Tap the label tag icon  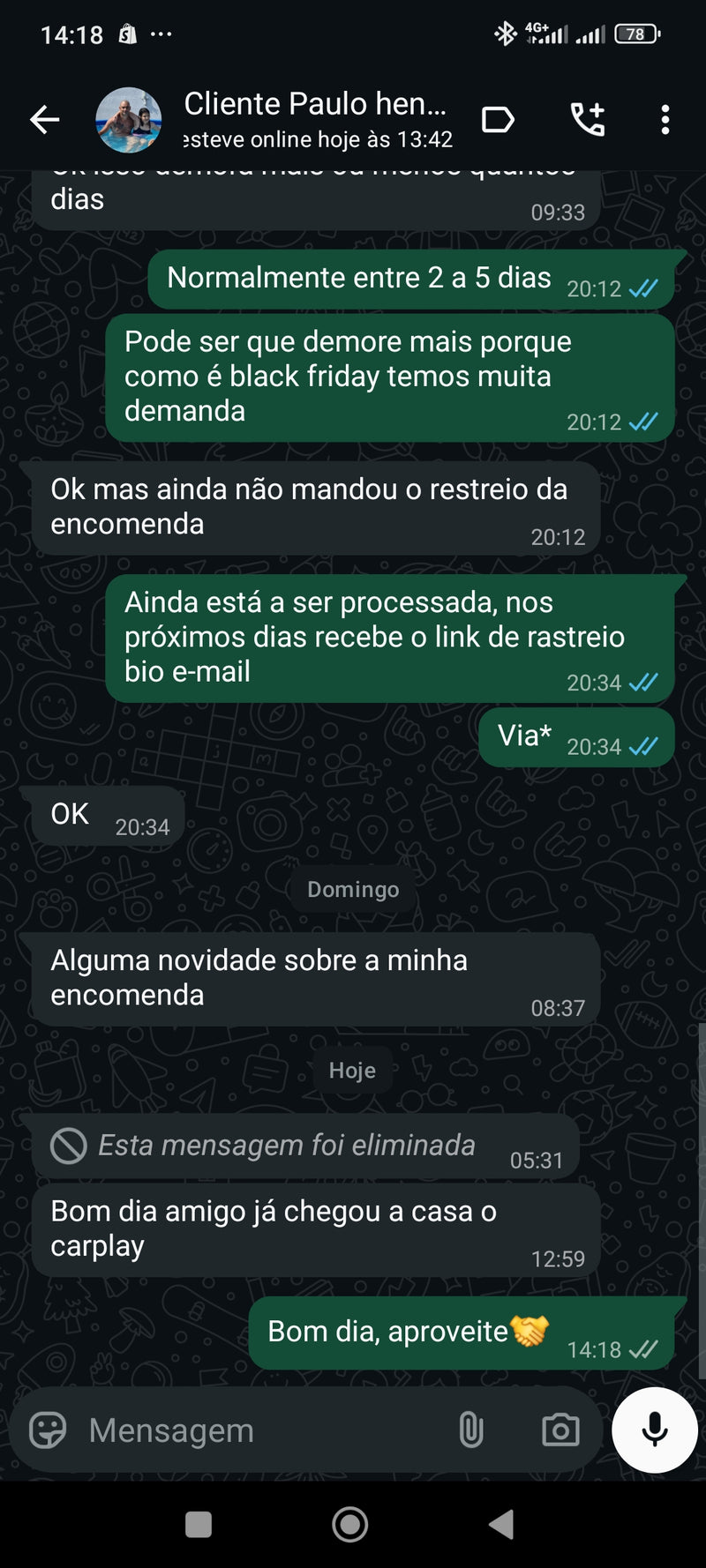[498, 120]
